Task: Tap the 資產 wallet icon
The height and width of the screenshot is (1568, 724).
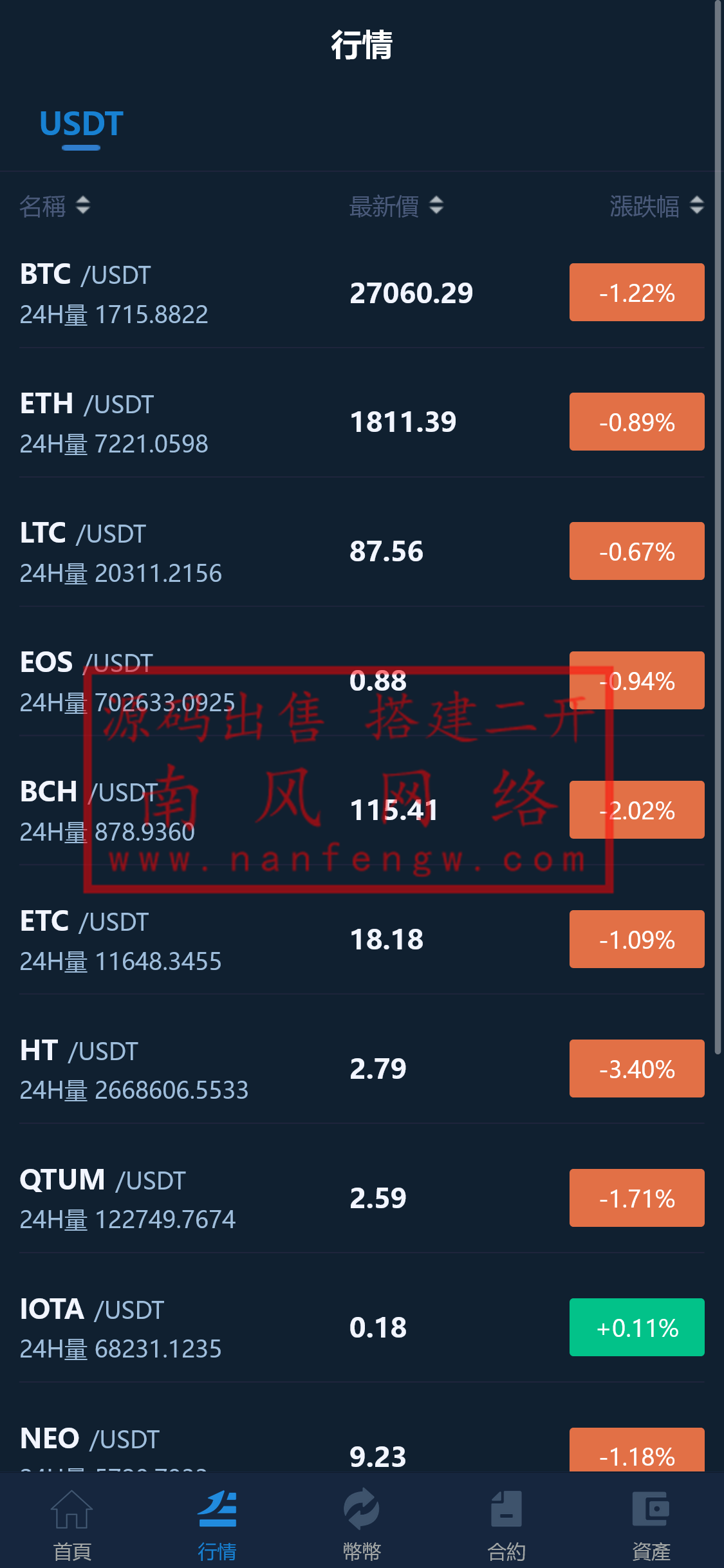Action: pyautogui.click(x=651, y=1509)
